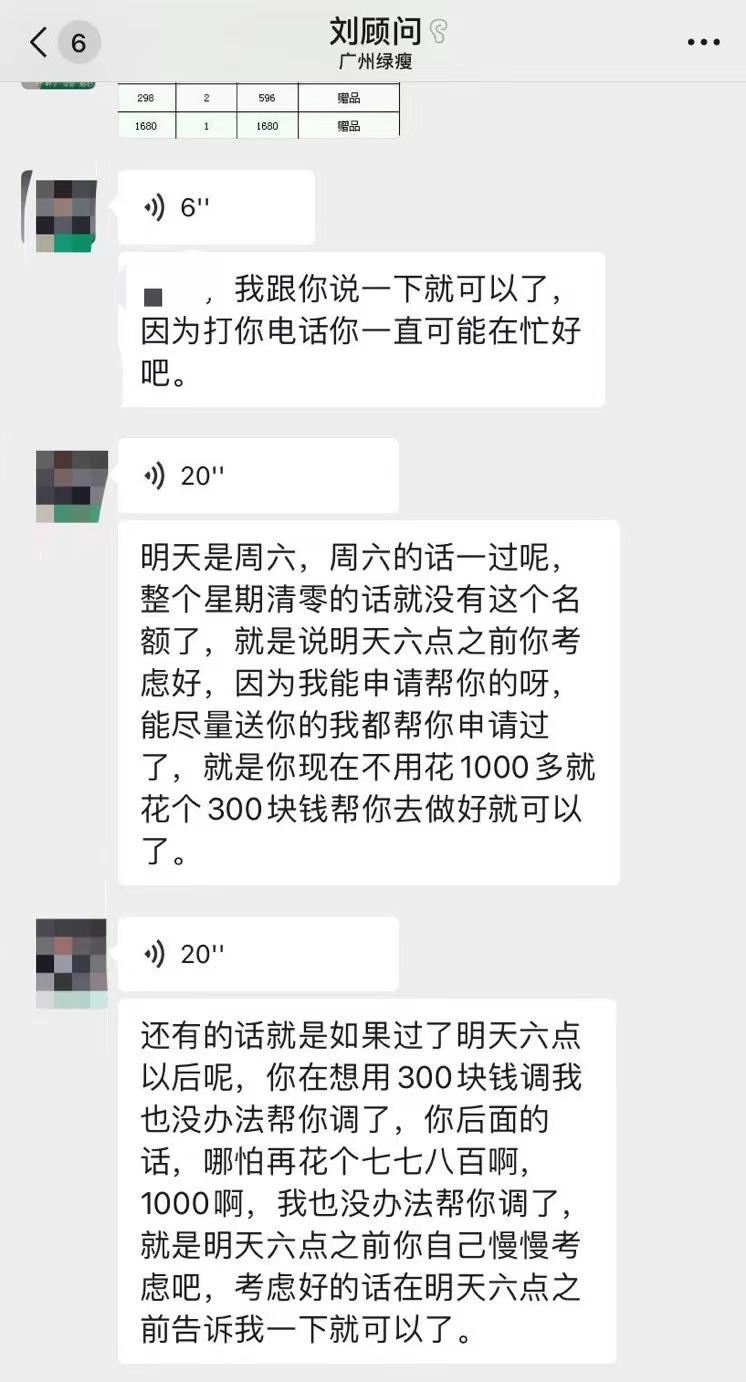
Task: Open the table image at the top
Action: coord(259,110)
